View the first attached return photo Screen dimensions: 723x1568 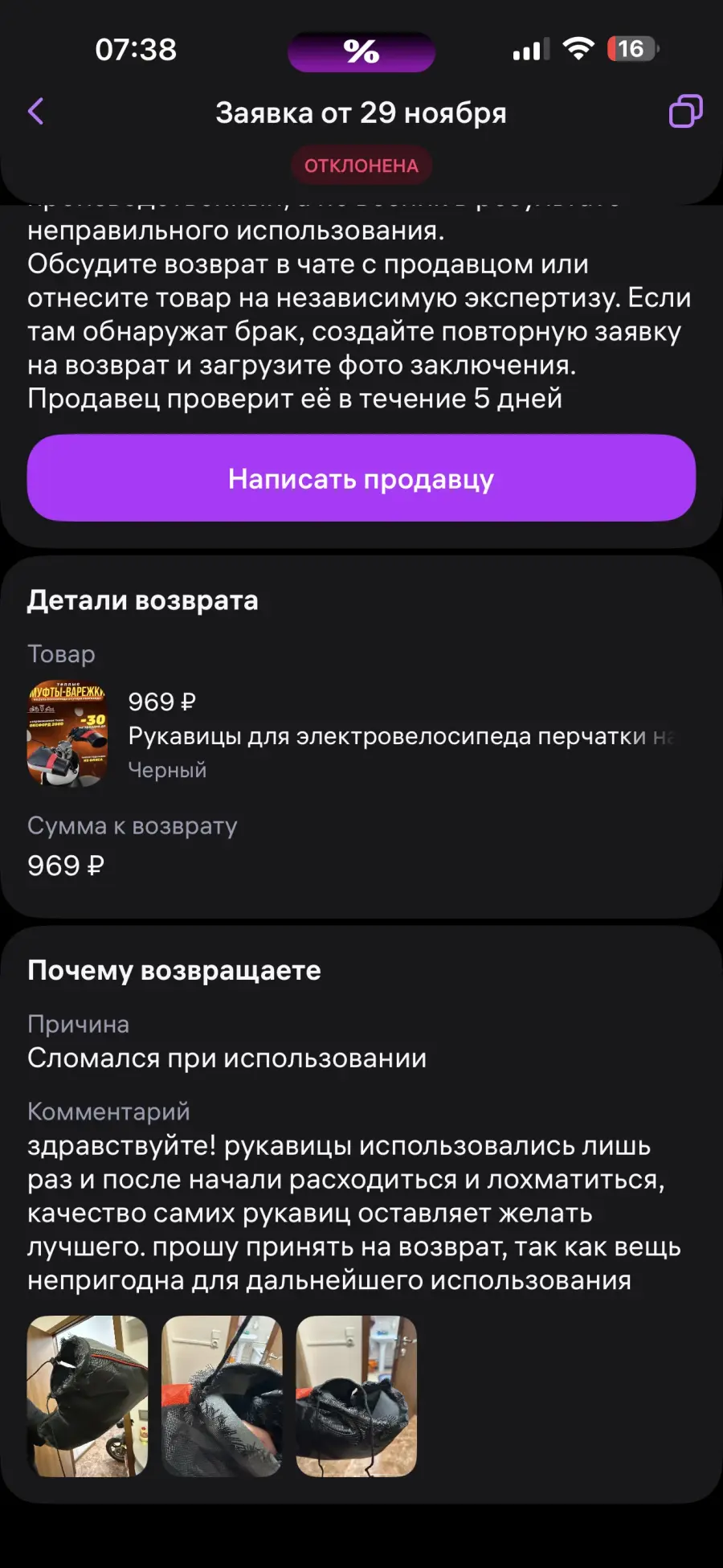(88, 1396)
